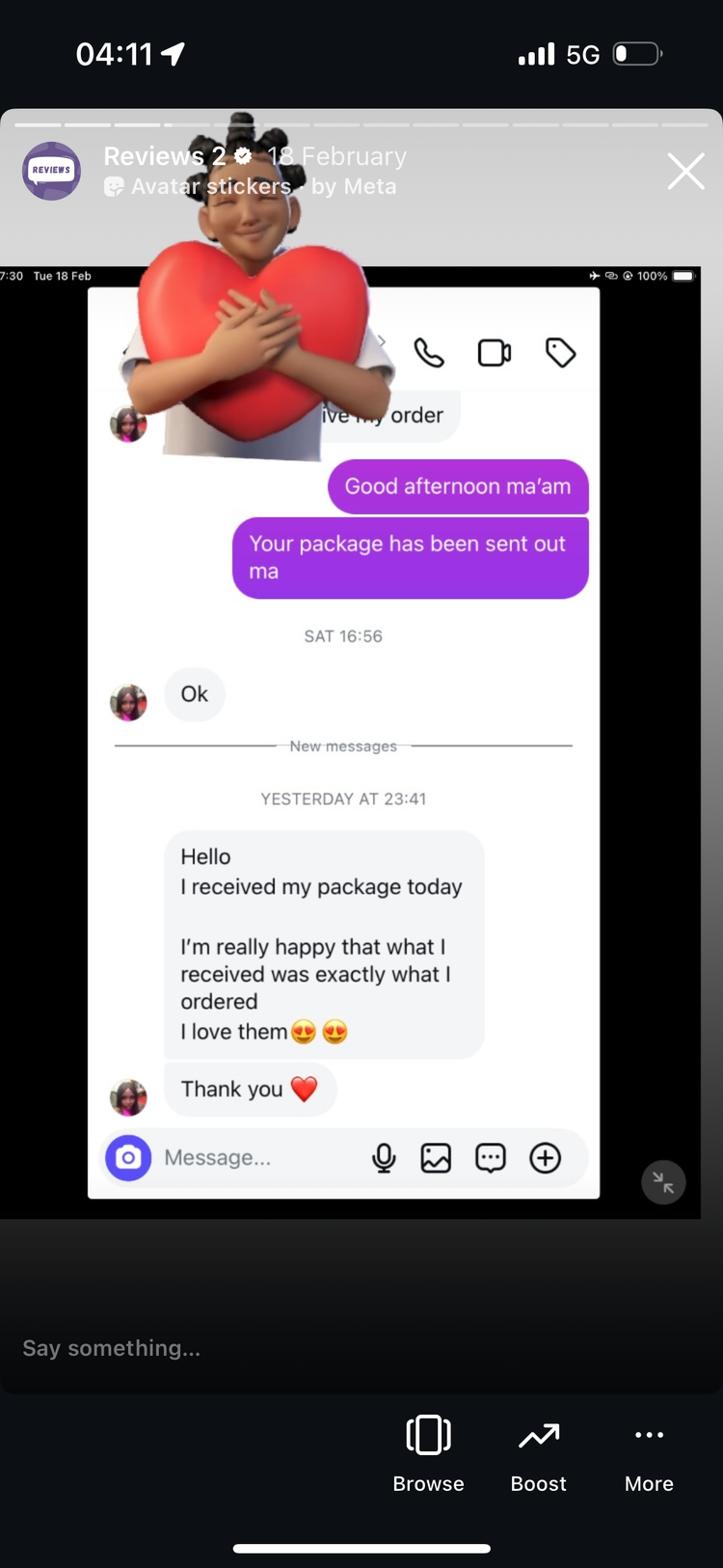Open Browse for this highlight
The image size is (723, 1568).
[x=428, y=1453]
